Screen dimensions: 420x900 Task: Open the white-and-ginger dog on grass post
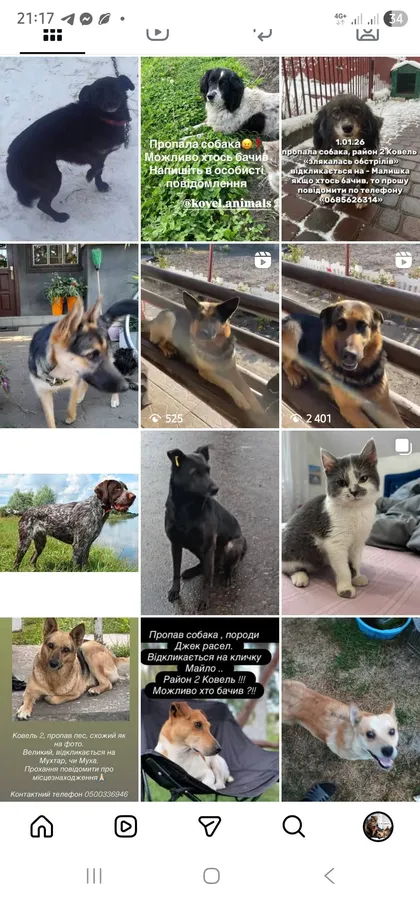coord(351,709)
